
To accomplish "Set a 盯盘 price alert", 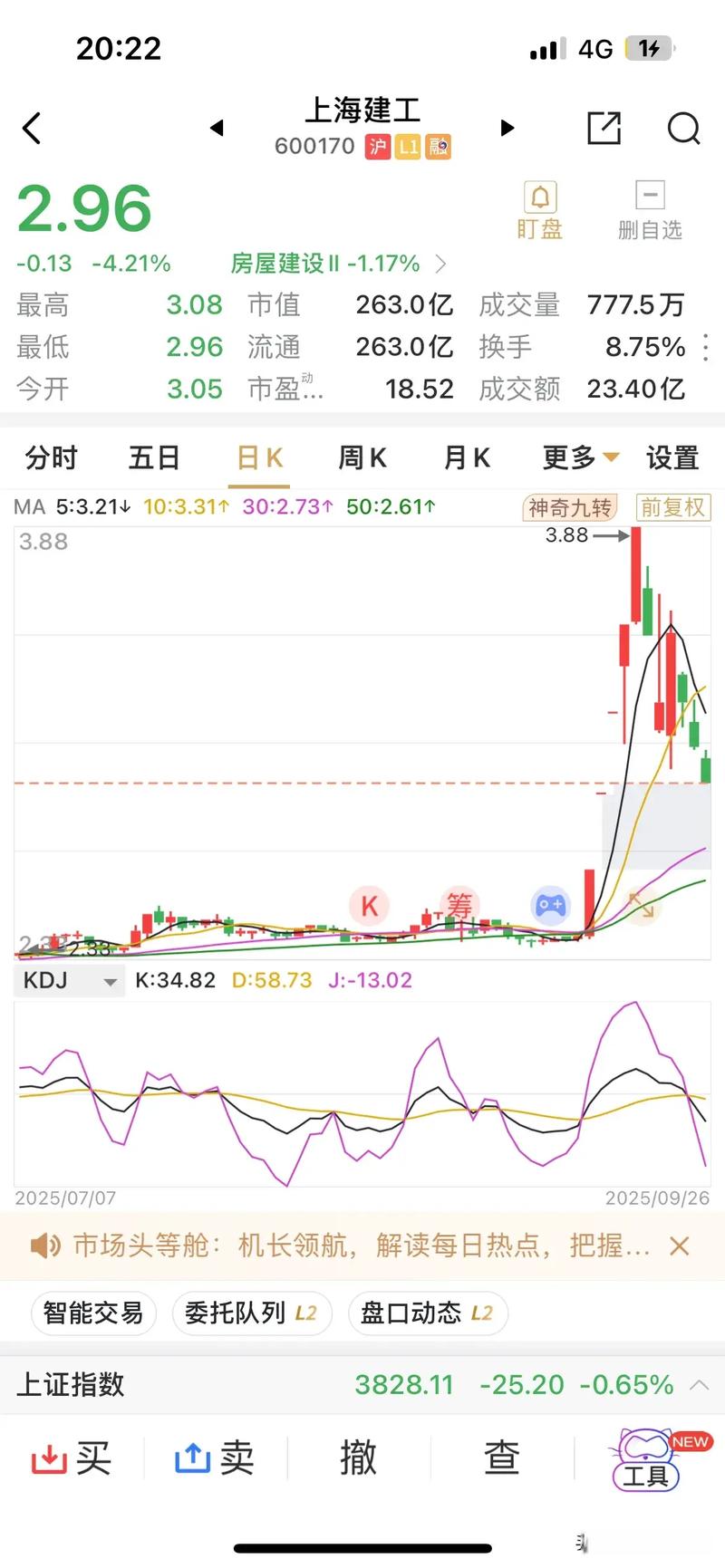I will [539, 210].
